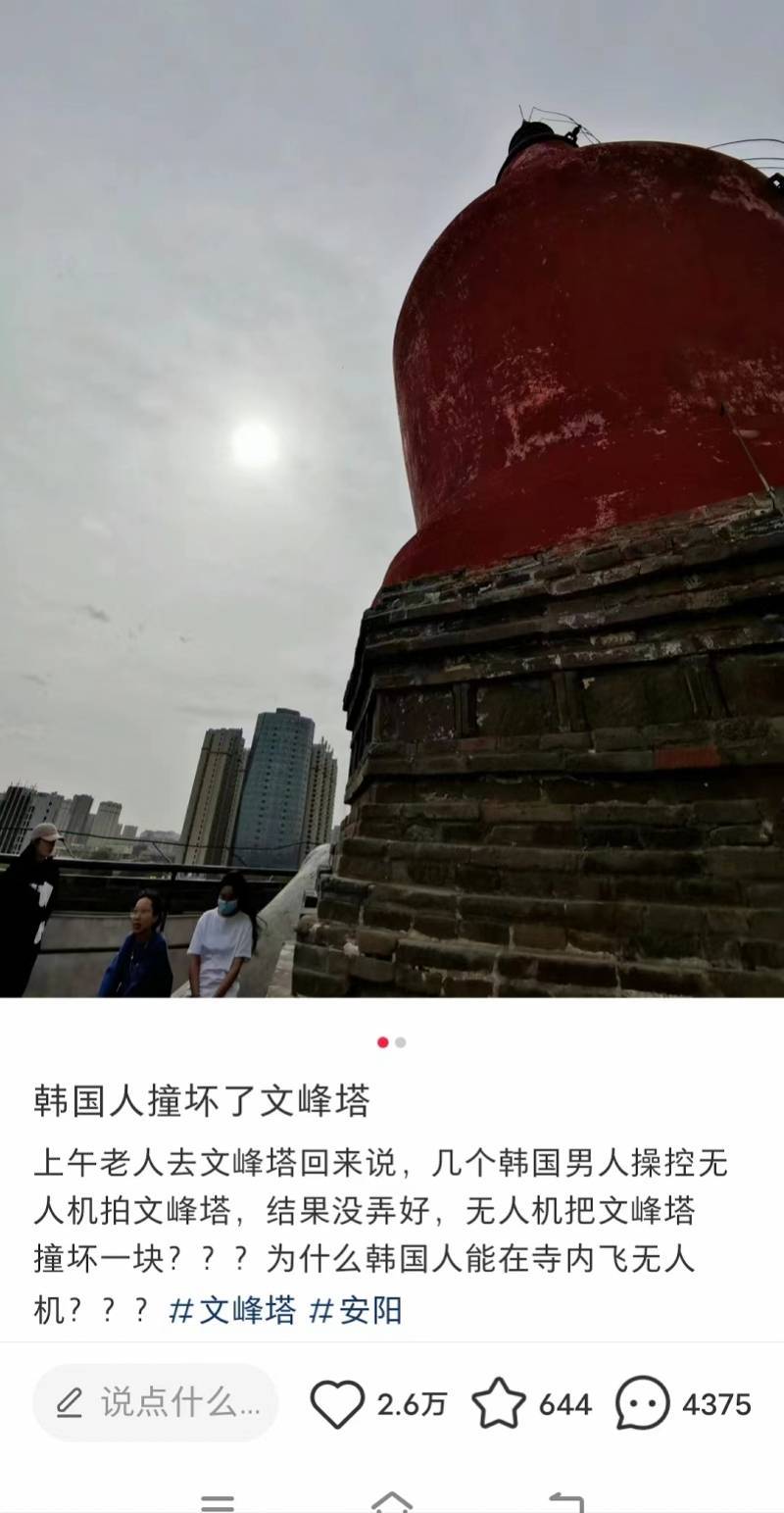Image resolution: width=784 pixels, height=1513 pixels.
Task: Open the #文峰塔 hashtag link
Action: pos(232,1310)
